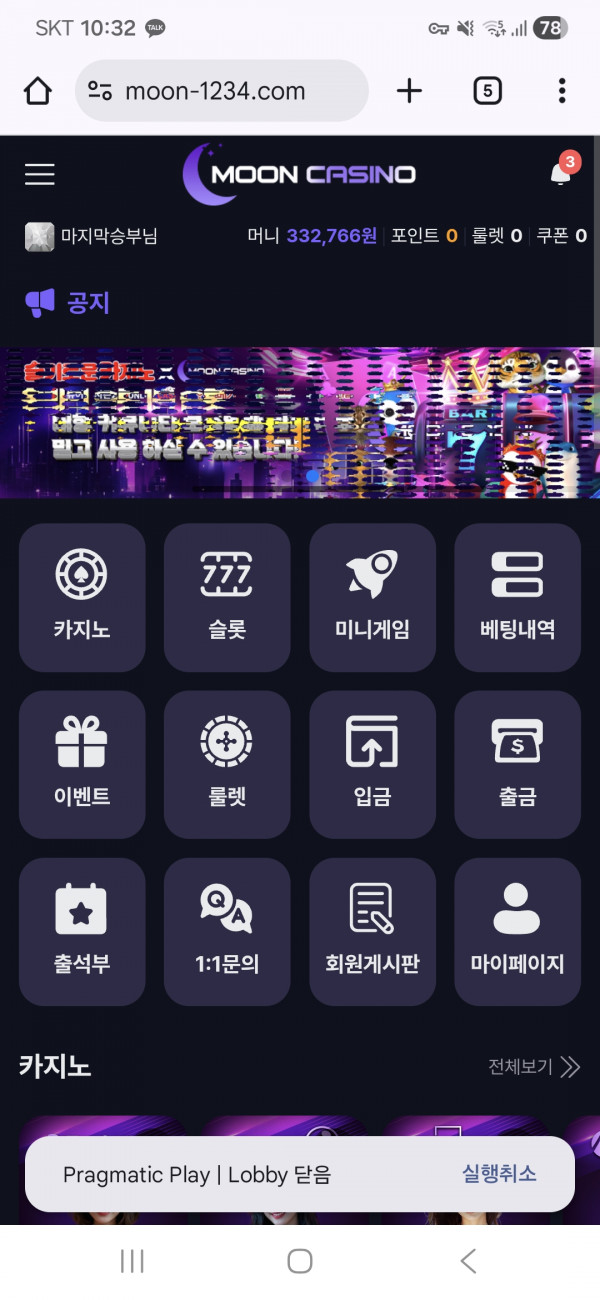Check the 출석부 attendance tile
Viewport: 600px width, 1300px height.
coord(82,932)
